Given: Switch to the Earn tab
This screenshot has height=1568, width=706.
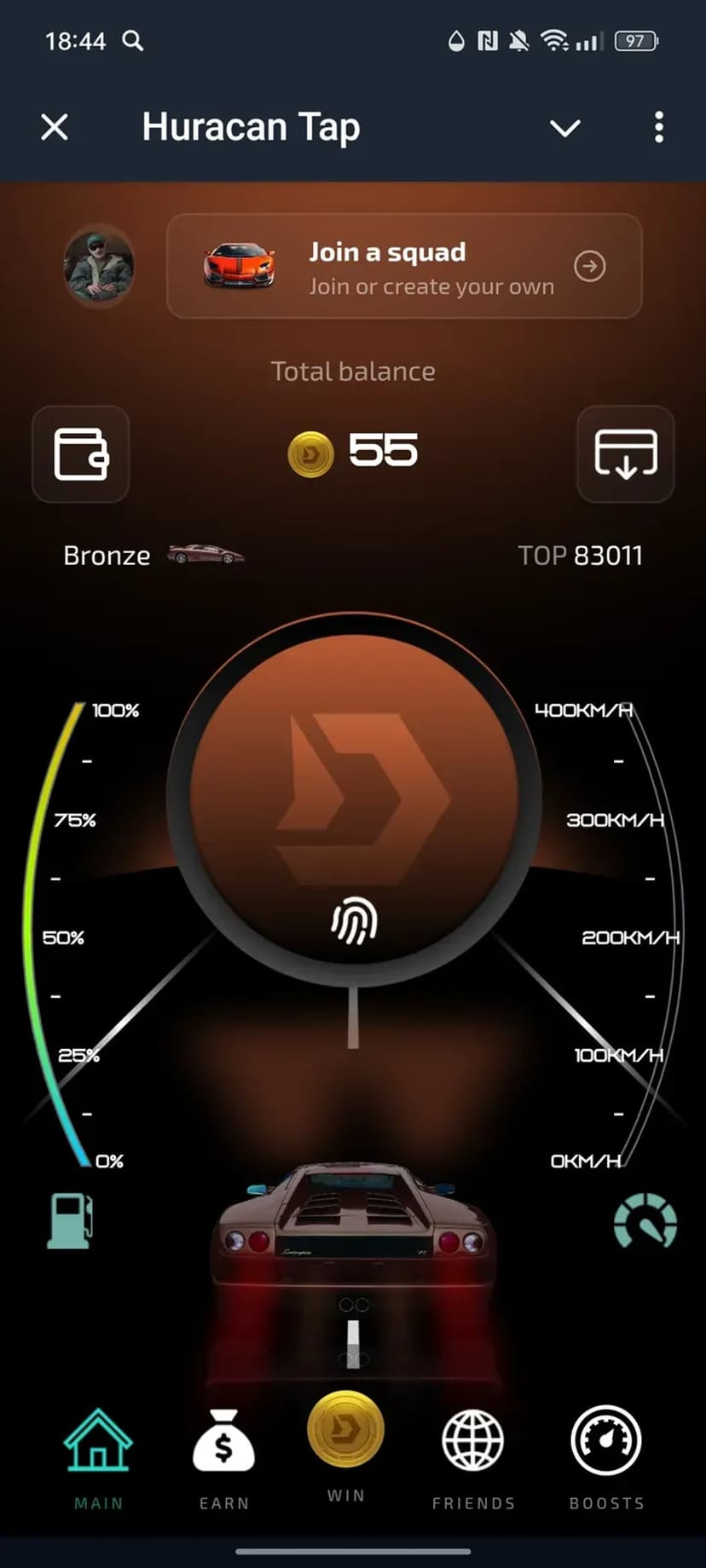Looking at the screenshot, I should coord(223,1459).
